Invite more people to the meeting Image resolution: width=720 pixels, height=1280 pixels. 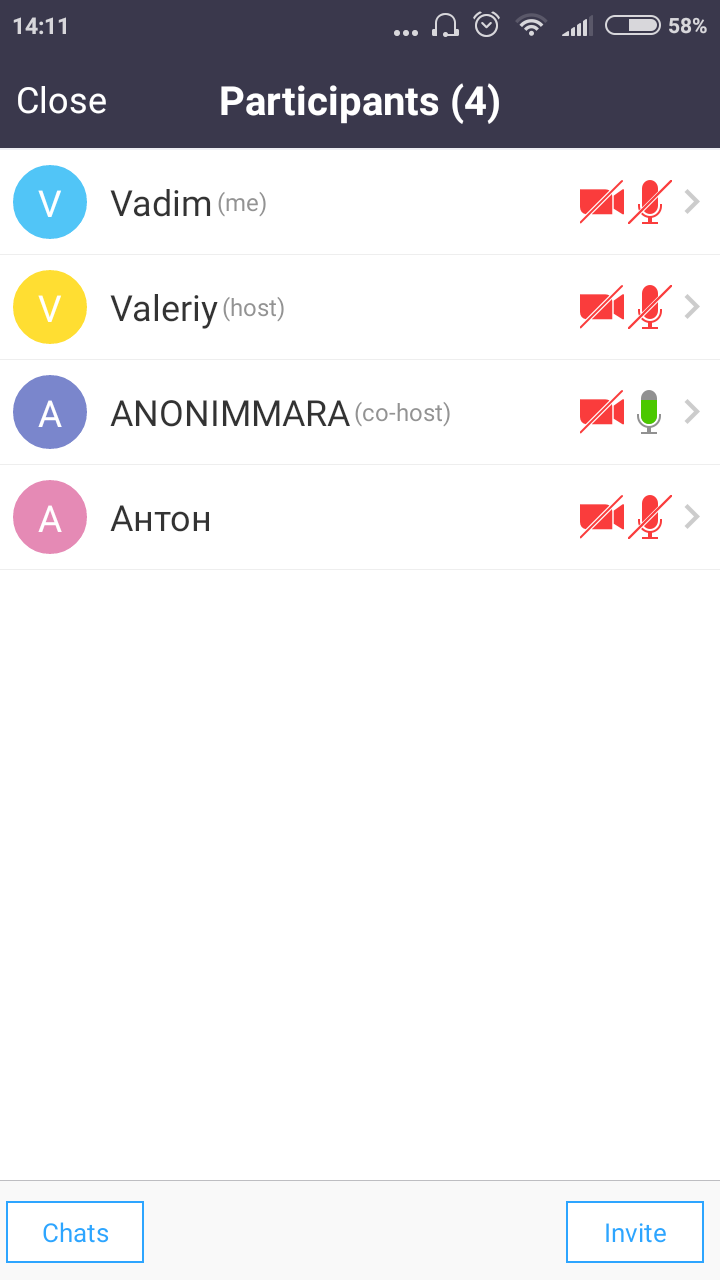pyautogui.click(x=635, y=1232)
